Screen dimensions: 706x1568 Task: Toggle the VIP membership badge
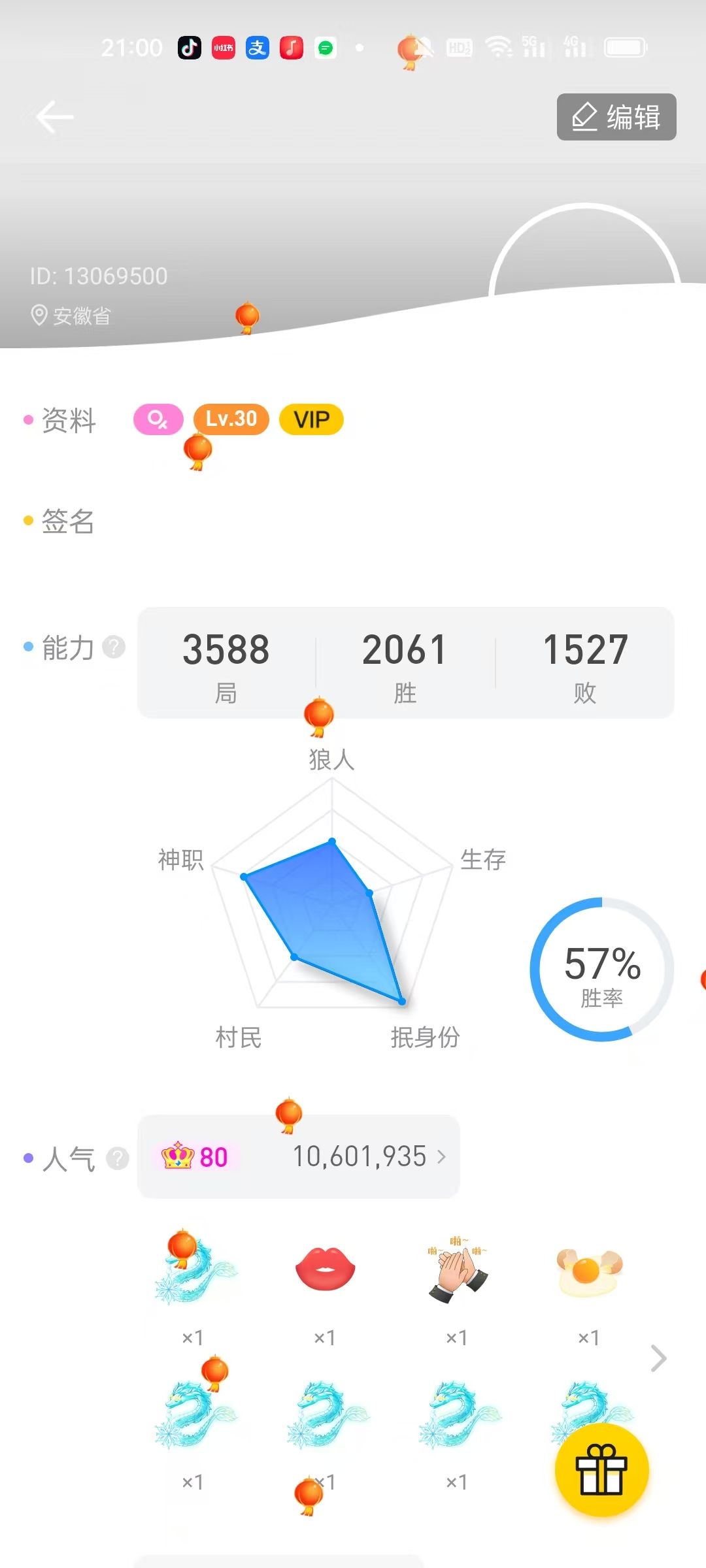point(311,419)
